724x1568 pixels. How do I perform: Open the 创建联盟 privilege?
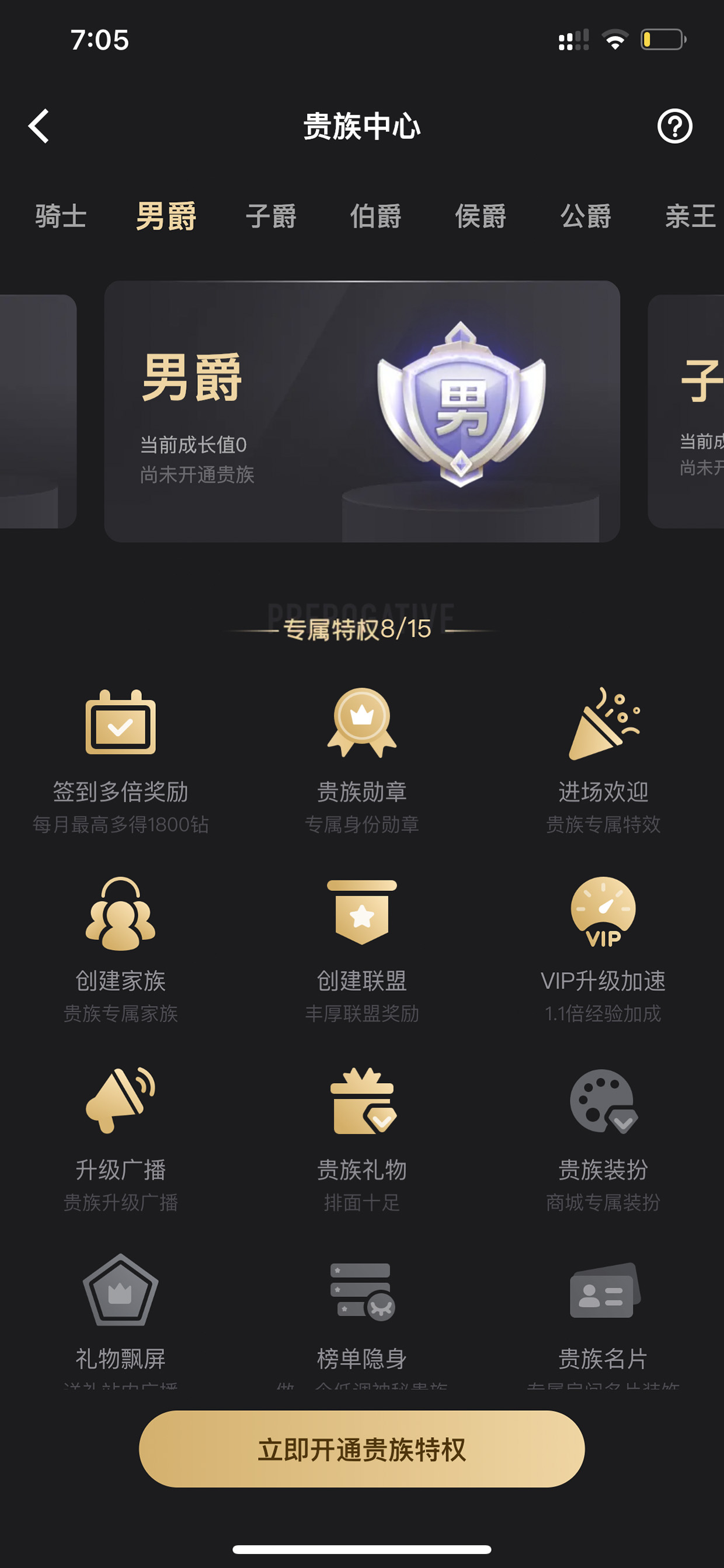(x=362, y=950)
